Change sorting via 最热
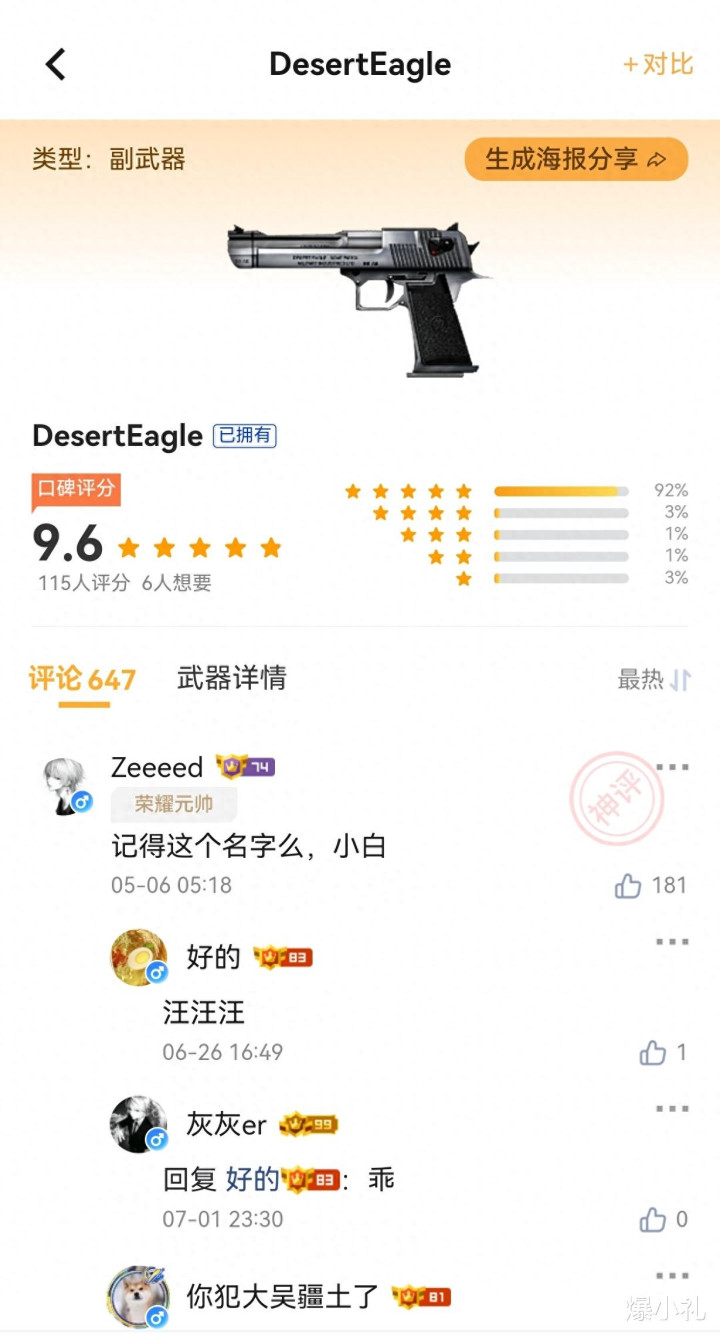 click(654, 680)
